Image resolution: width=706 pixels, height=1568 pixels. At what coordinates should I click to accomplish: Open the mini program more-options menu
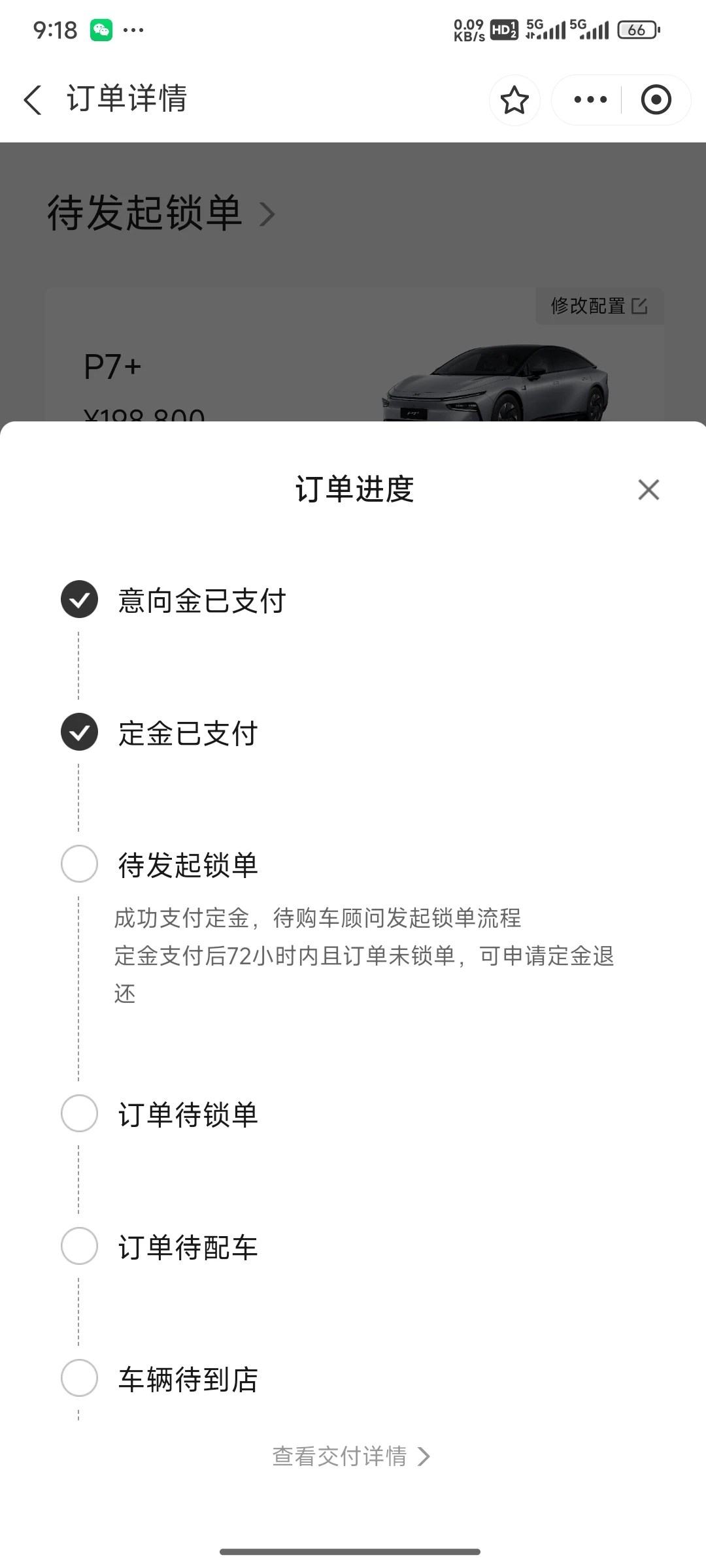point(590,100)
